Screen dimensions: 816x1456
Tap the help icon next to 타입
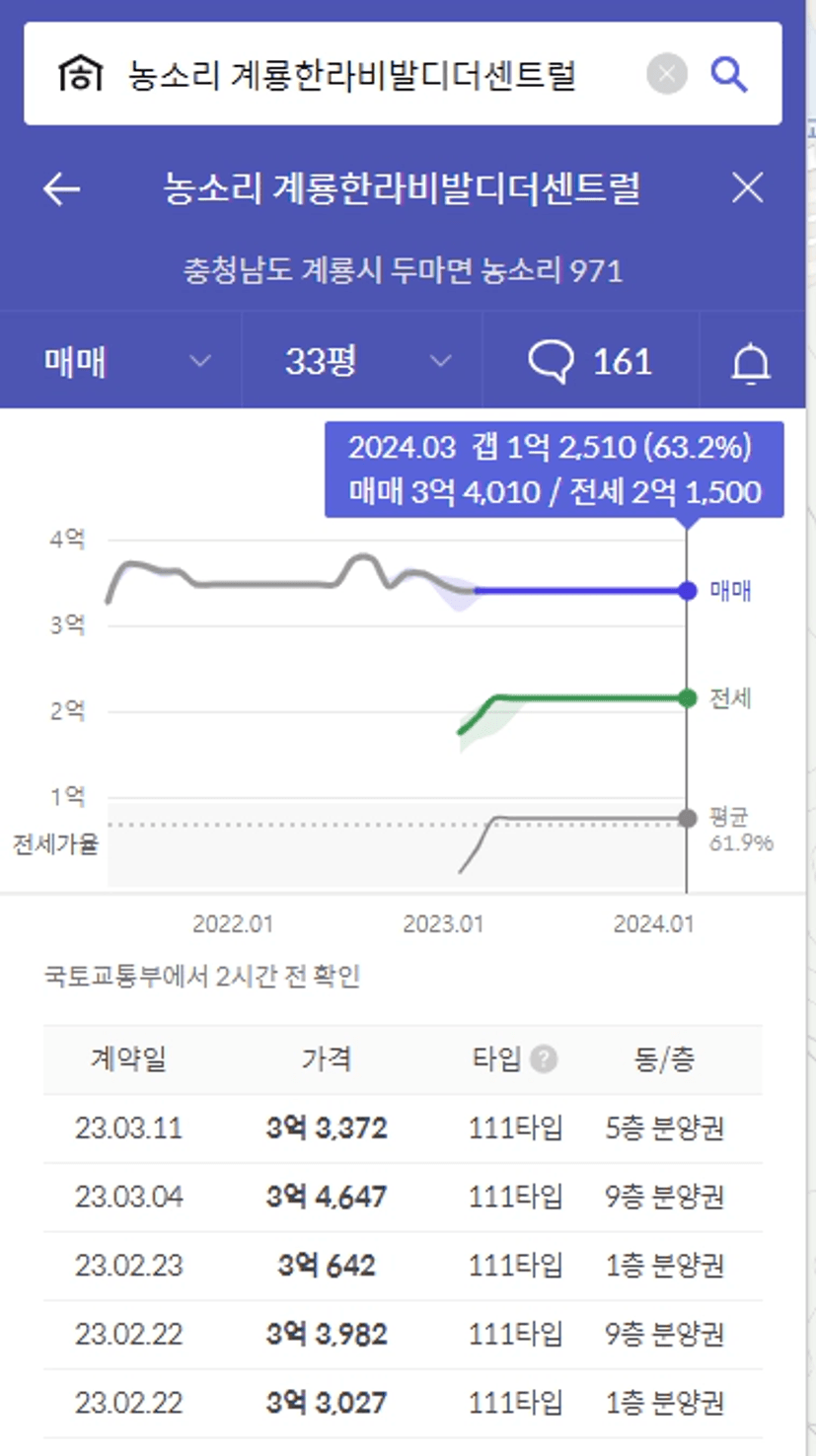(544, 1059)
